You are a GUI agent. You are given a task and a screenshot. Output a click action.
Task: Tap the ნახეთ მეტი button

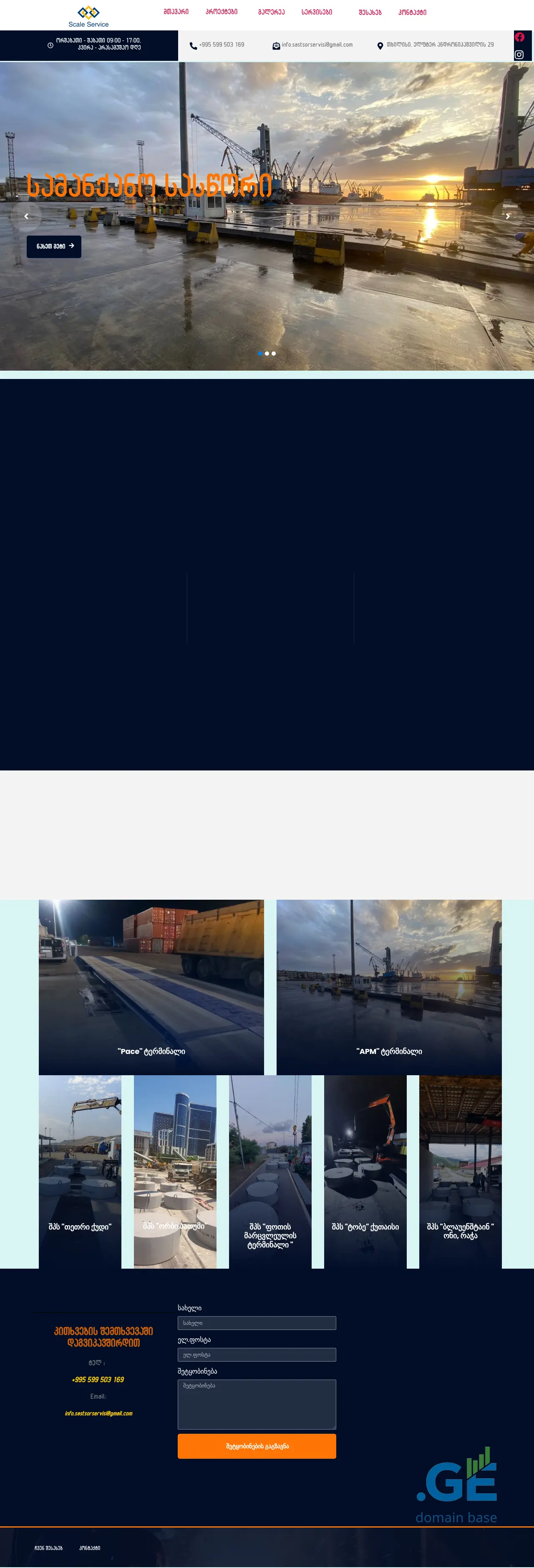(54, 246)
